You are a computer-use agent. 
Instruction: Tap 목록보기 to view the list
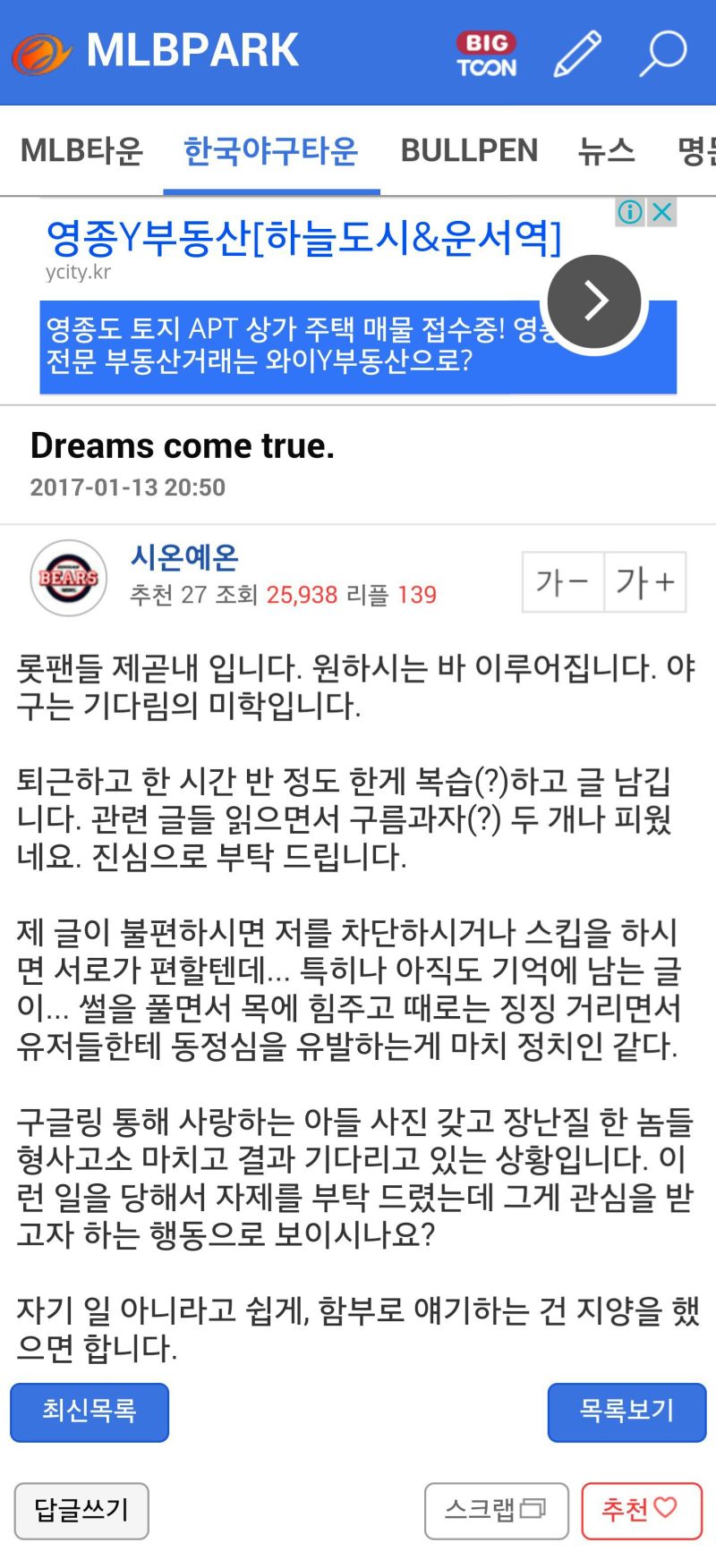coord(626,1411)
